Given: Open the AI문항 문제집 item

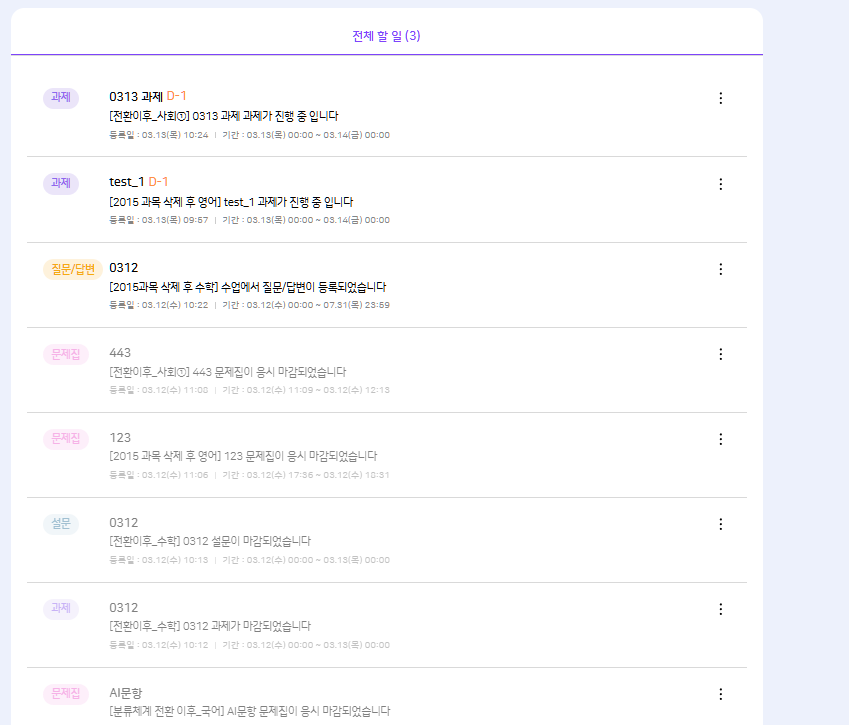Looking at the screenshot, I should (126, 693).
